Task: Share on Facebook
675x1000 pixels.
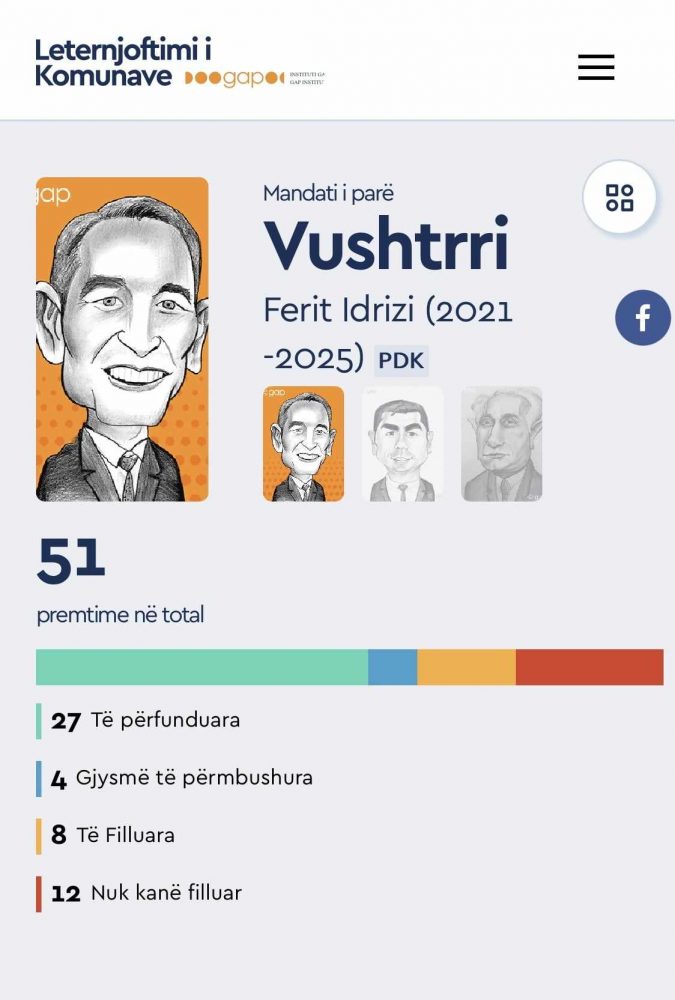Action: [x=642, y=318]
